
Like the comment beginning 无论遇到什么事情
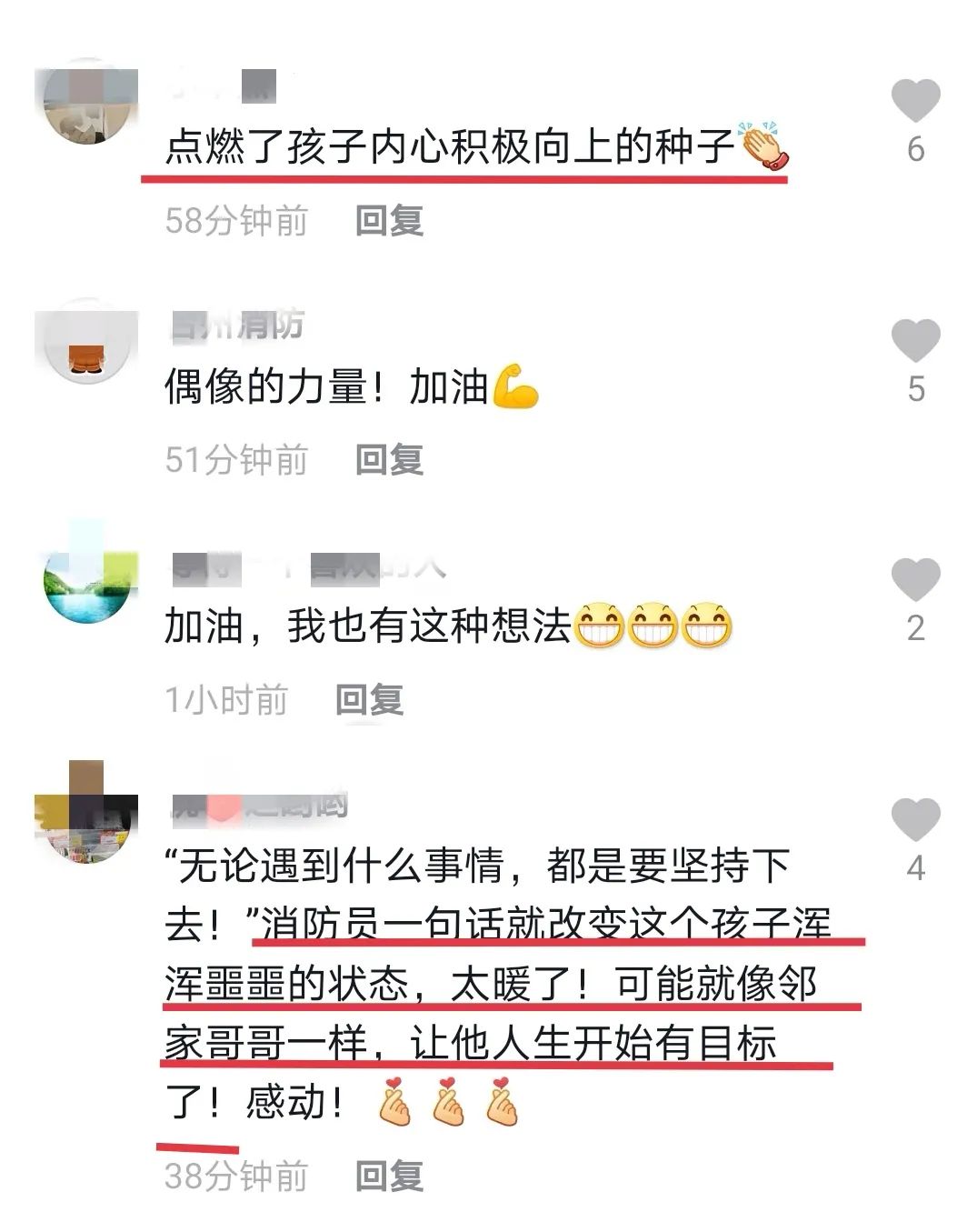pos(914,819)
